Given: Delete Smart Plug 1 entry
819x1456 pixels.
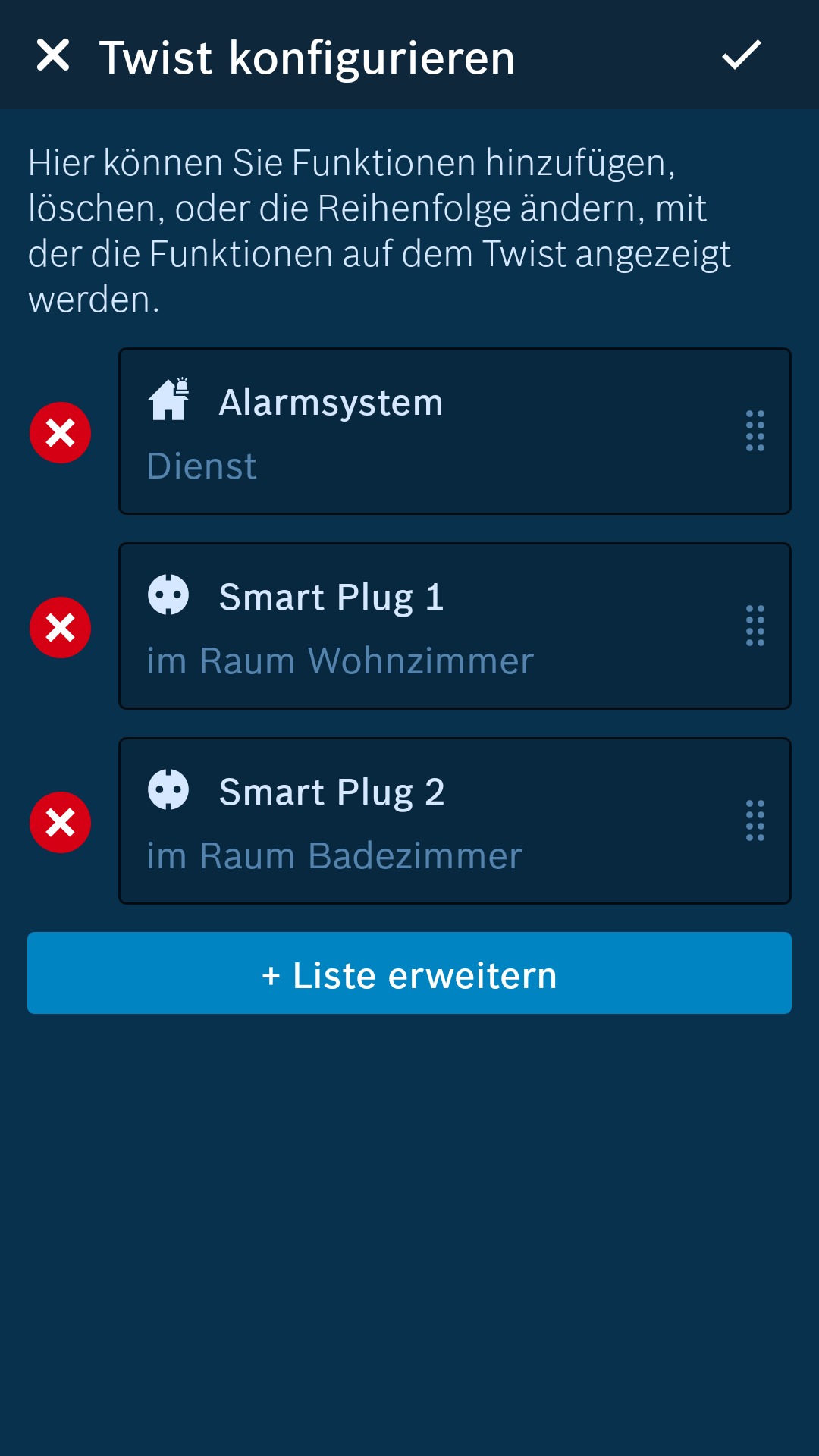Looking at the screenshot, I should click(60, 627).
